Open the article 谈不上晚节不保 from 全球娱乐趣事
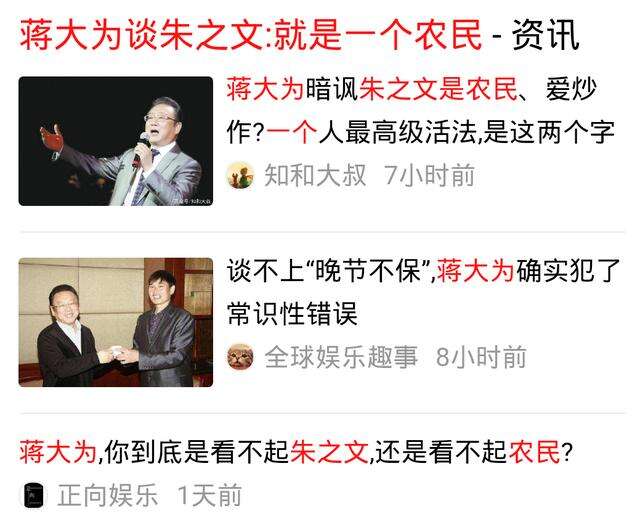Screen dimensions: 640x532 (x=420, y=291)
